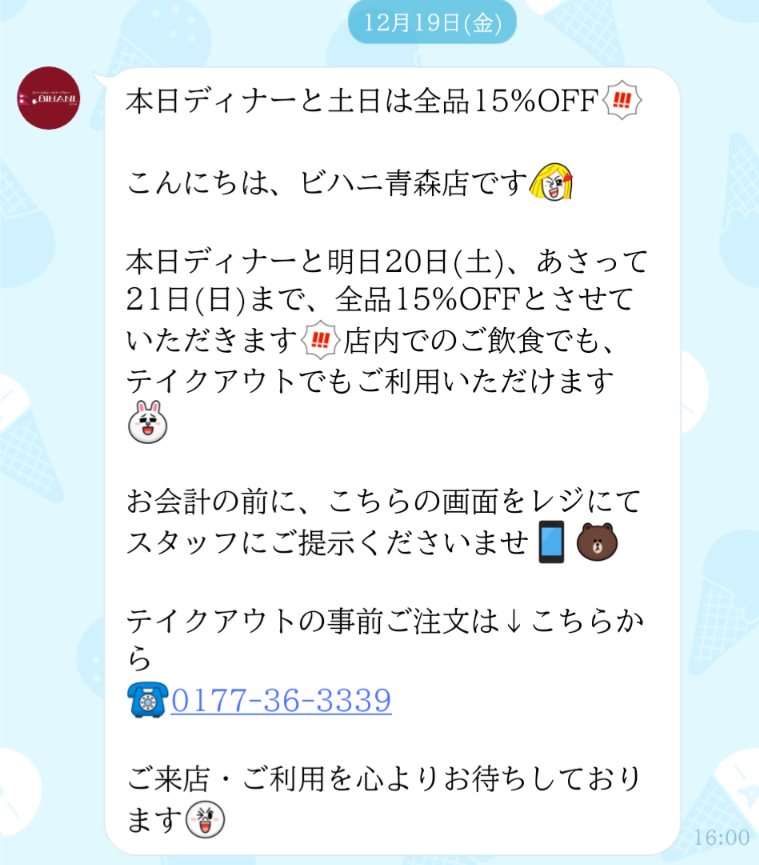Call the takeout number 0177-36-3339

pos(281,701)
